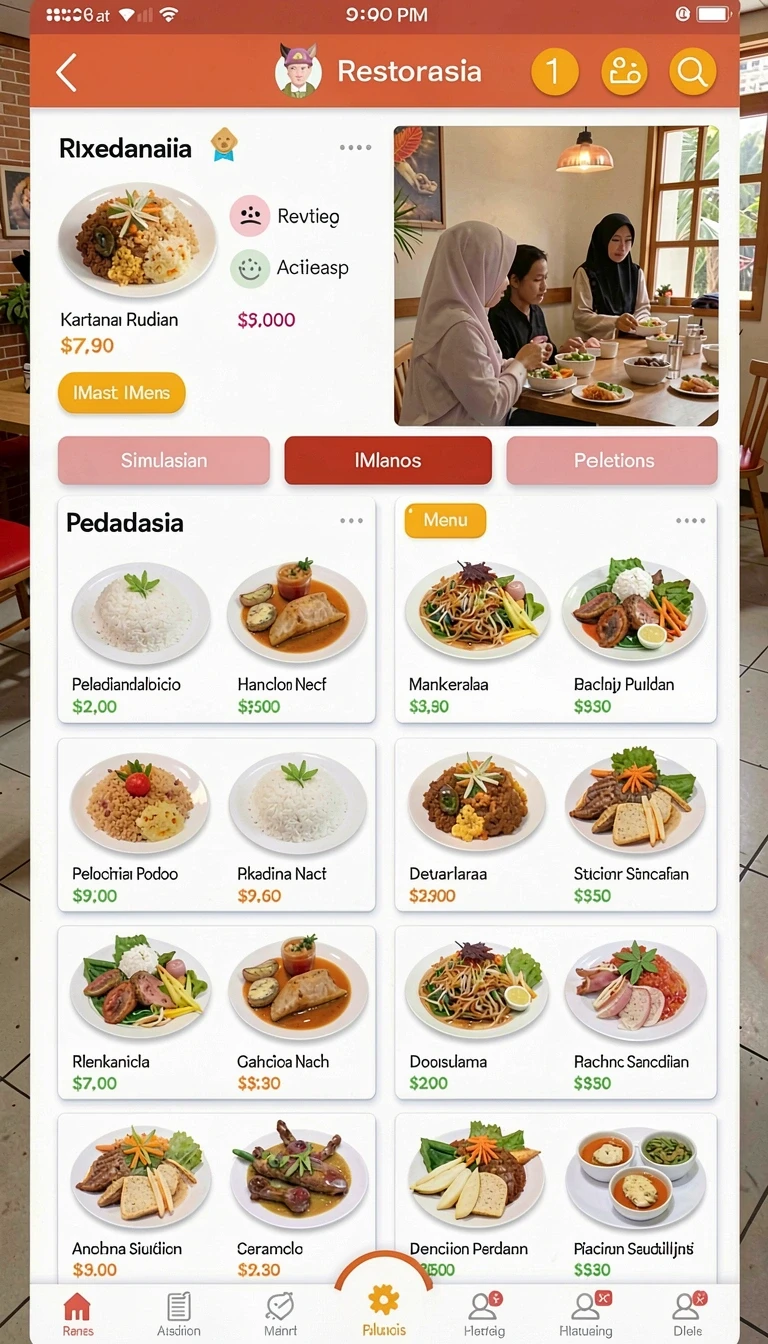Open the overflow menu next to Pedadasia
The width and height of the screenshot is (768, 1344).
click(351, 521)
